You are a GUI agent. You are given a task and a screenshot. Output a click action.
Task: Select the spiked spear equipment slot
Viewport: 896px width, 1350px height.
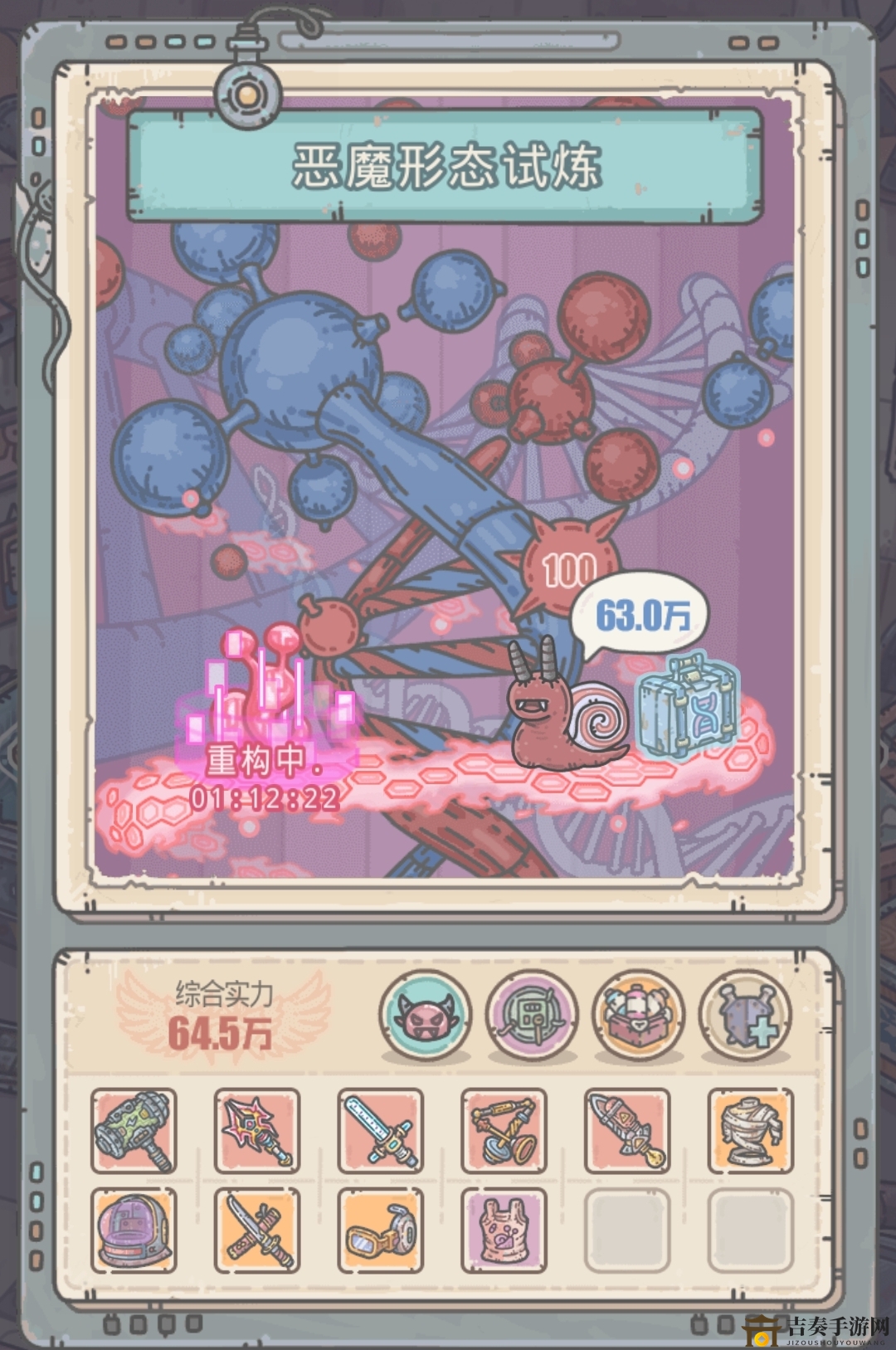[x=257, y=1131]
